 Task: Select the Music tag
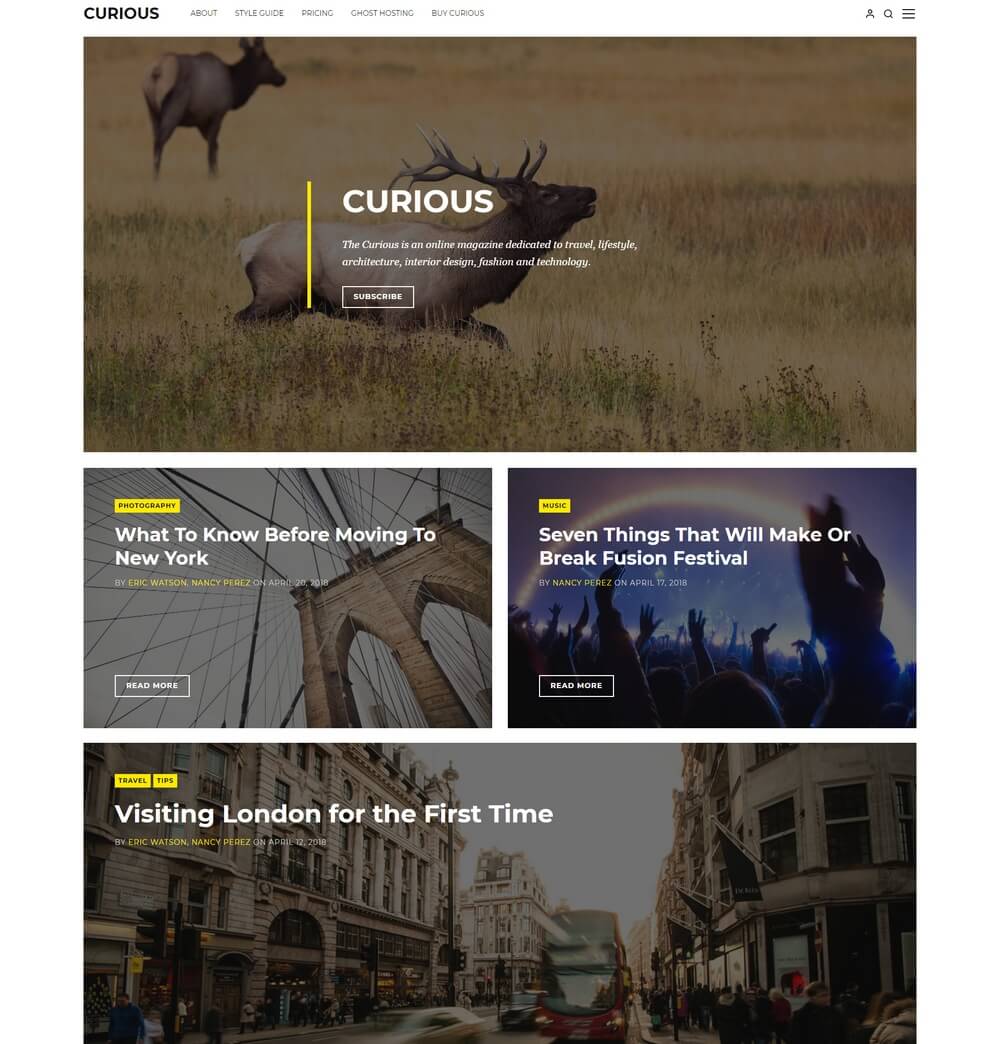[x=554, y=506]
